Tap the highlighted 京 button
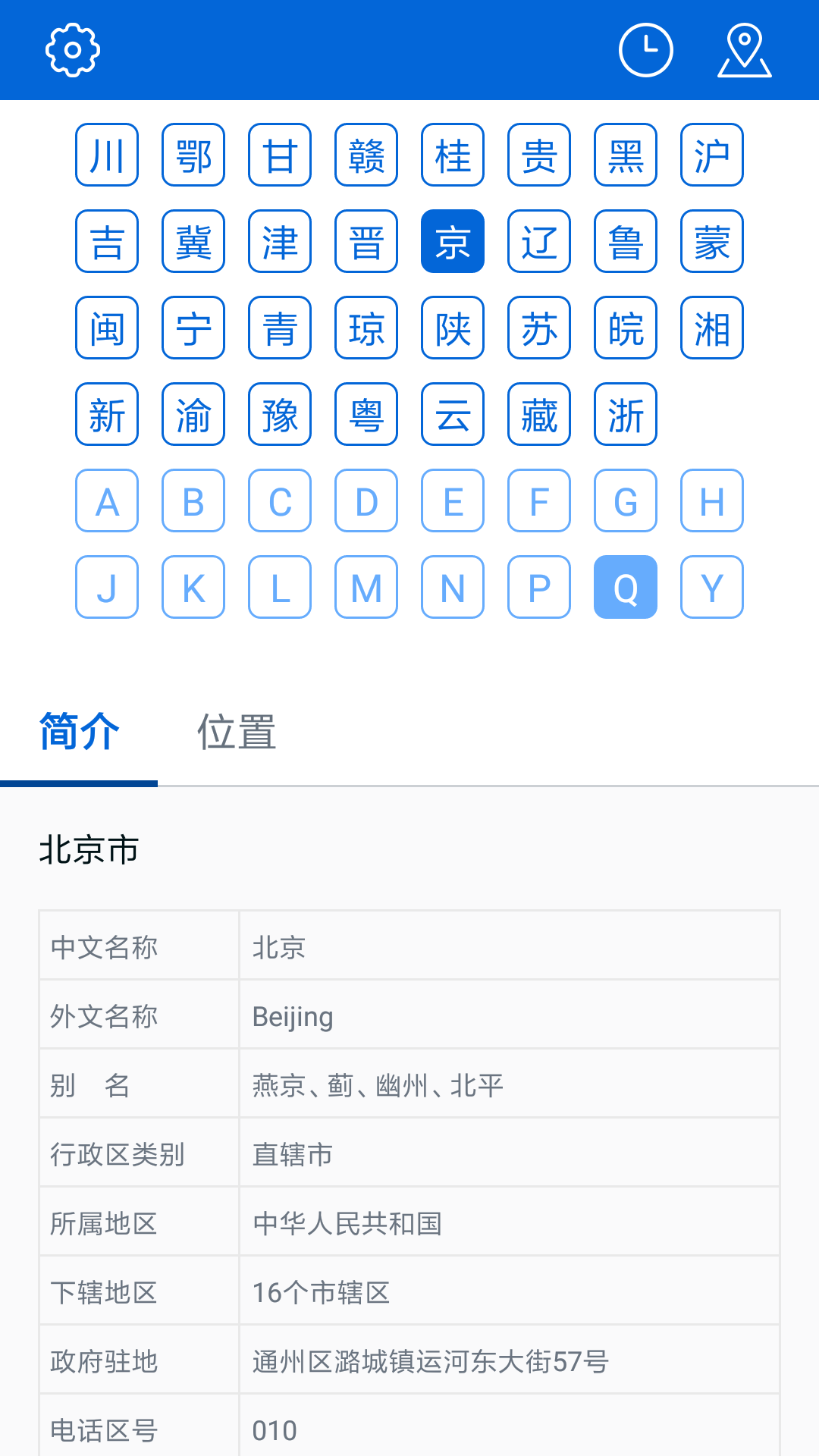This screenshot has height=1456, width=819. click(453, 241)
